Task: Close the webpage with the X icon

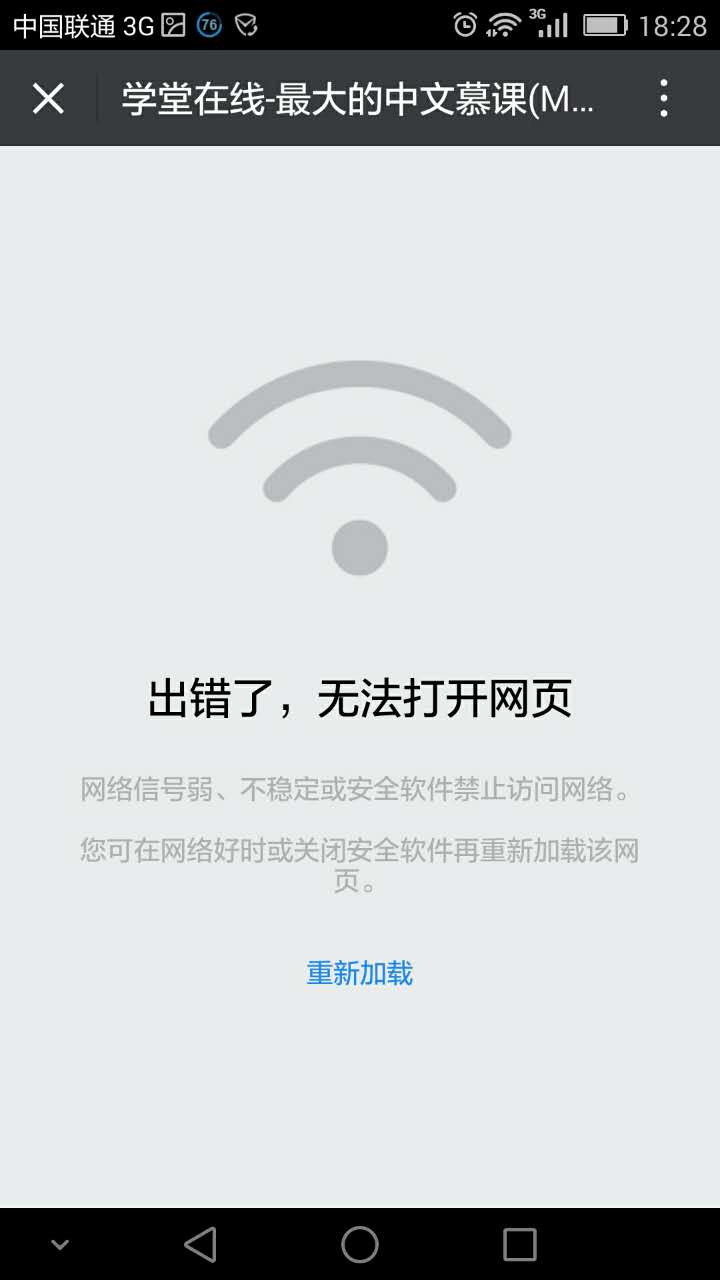Action: pyautogui.click(x=48, y=98)
